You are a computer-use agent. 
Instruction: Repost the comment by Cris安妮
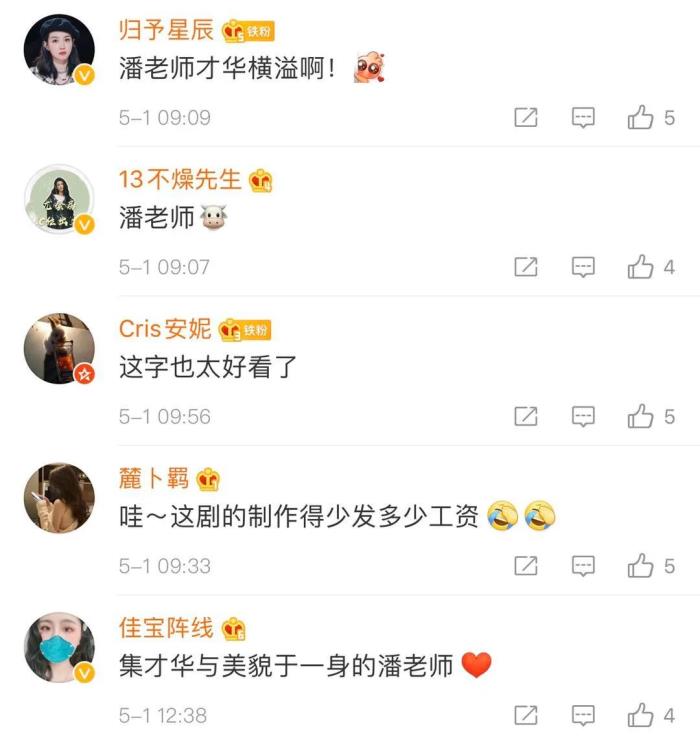pos(526,416)
